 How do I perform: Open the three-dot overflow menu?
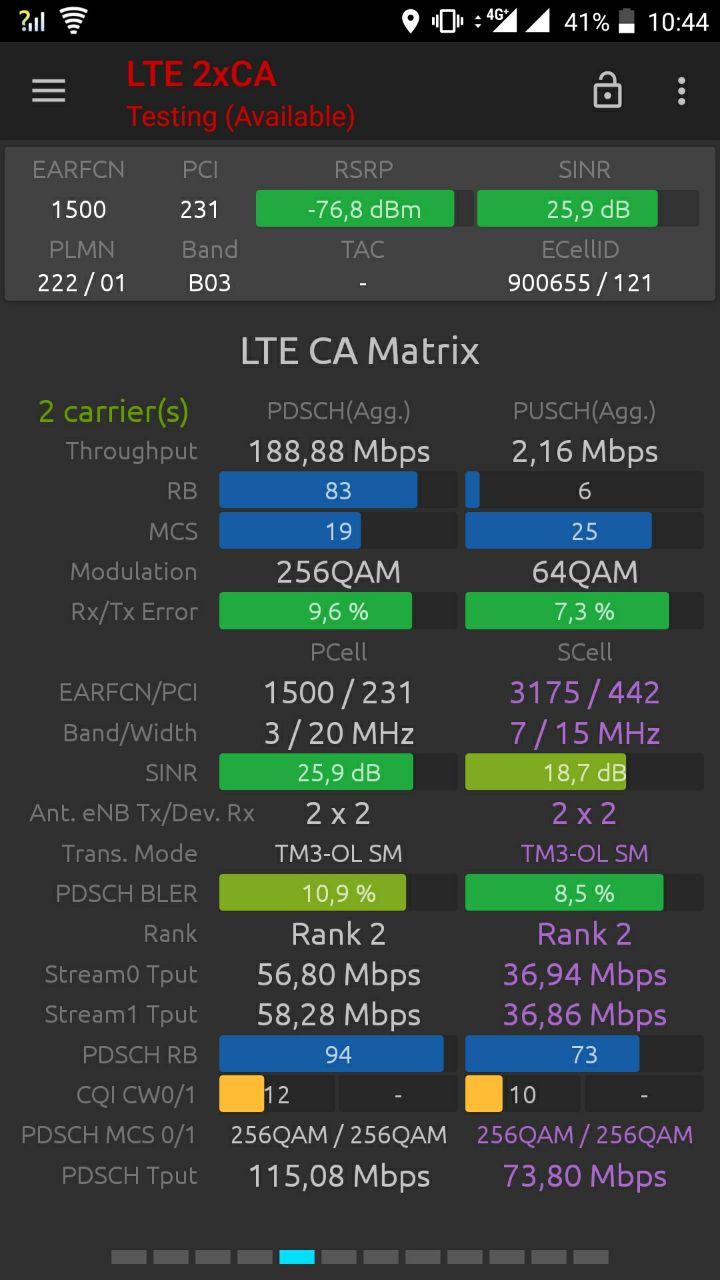[681, 91]
